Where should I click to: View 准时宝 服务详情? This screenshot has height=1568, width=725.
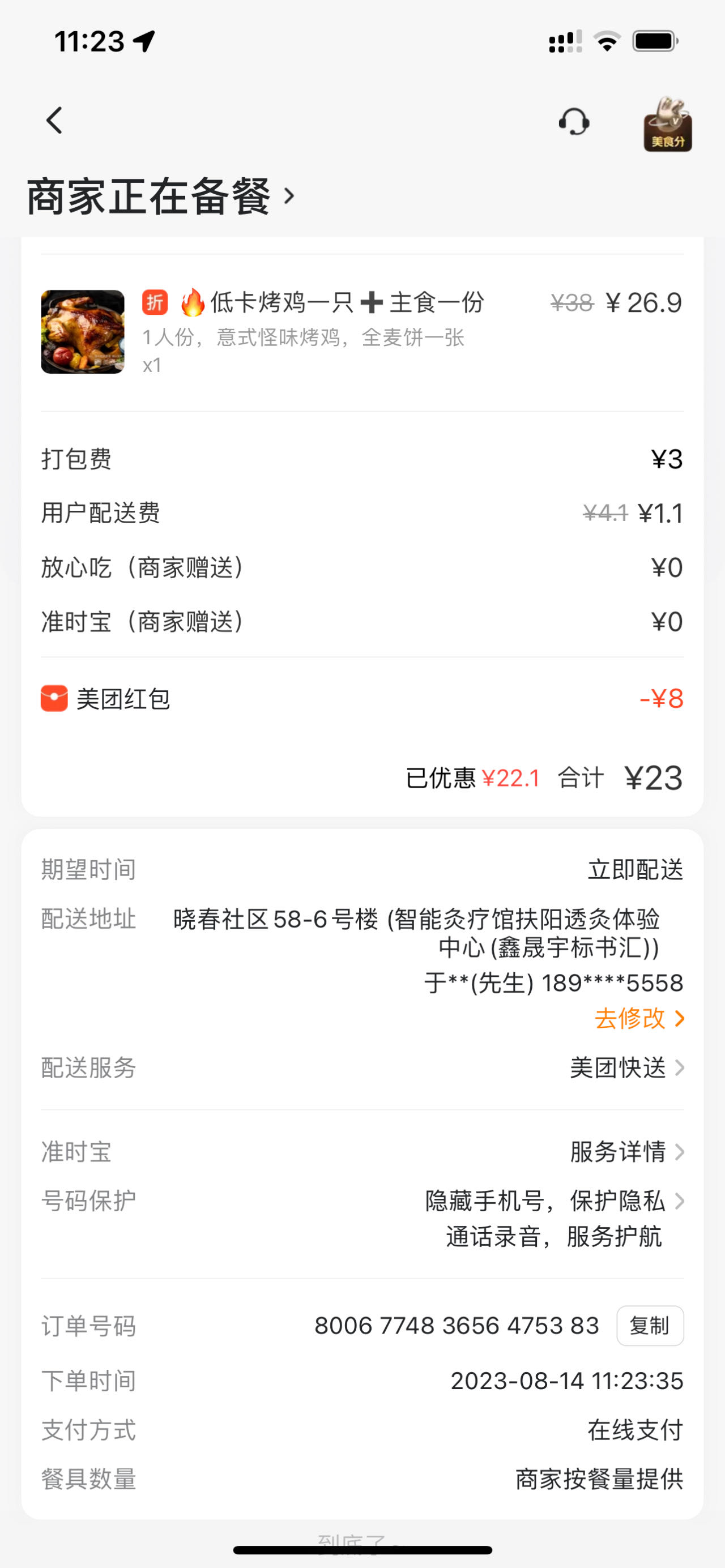pyautogui.click(x=626, y=1152)
